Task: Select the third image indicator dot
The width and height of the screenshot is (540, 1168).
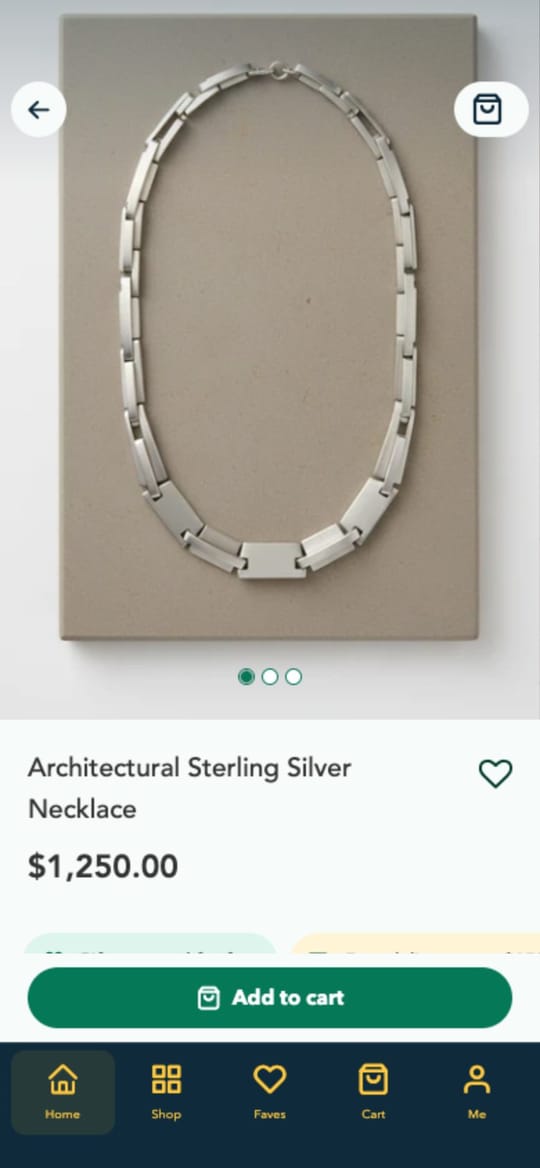Action: [293, 676]
